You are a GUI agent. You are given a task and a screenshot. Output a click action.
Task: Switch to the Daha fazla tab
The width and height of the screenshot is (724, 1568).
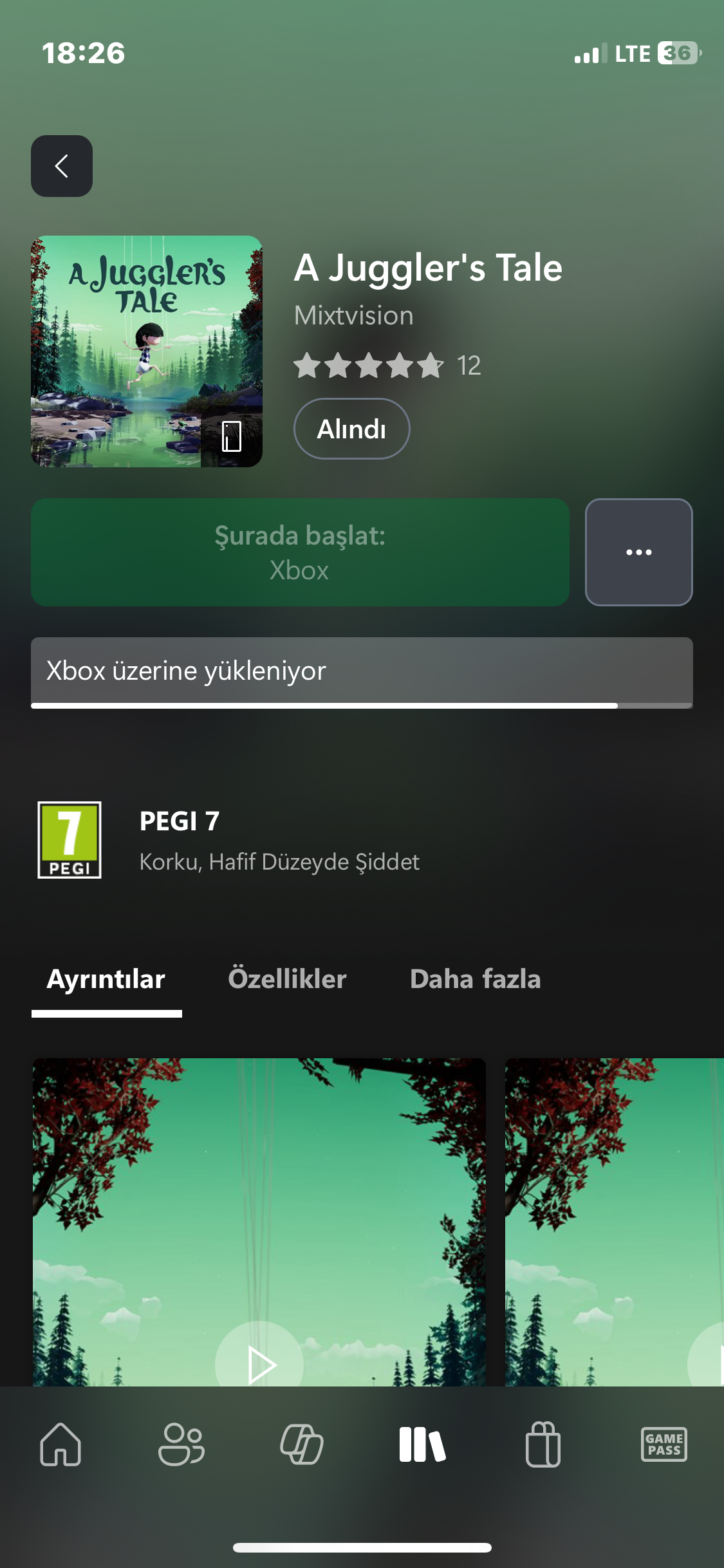tap(475, 979)
